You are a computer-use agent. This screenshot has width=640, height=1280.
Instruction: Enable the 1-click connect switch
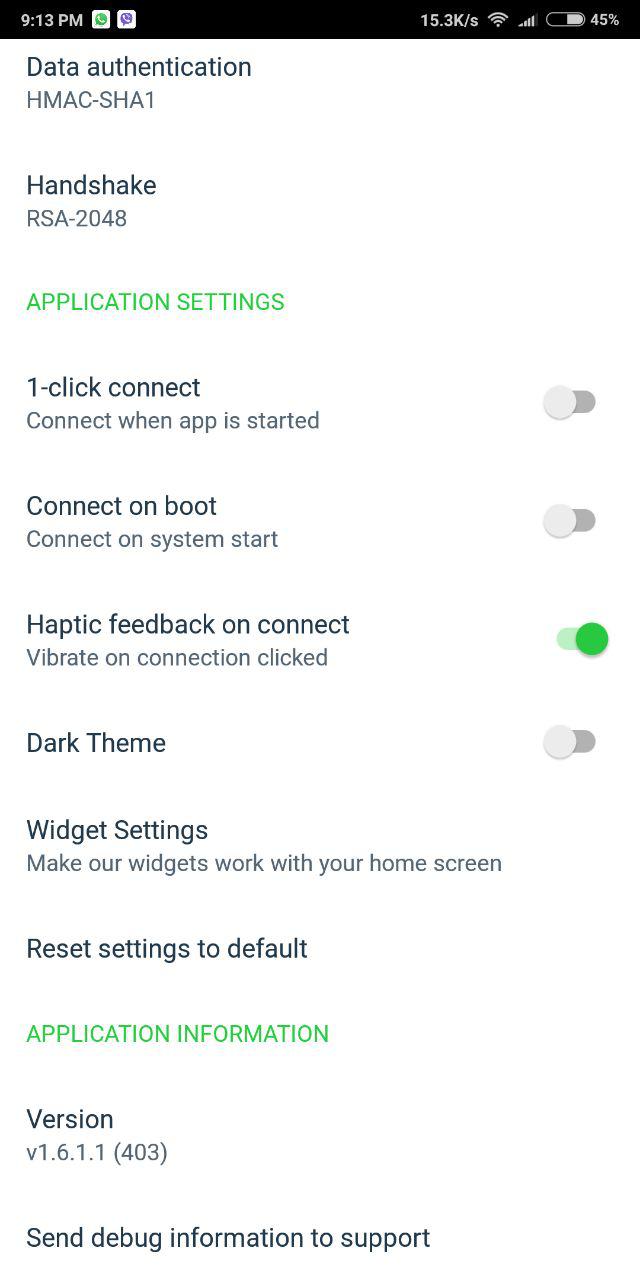[x=570, y=403]
